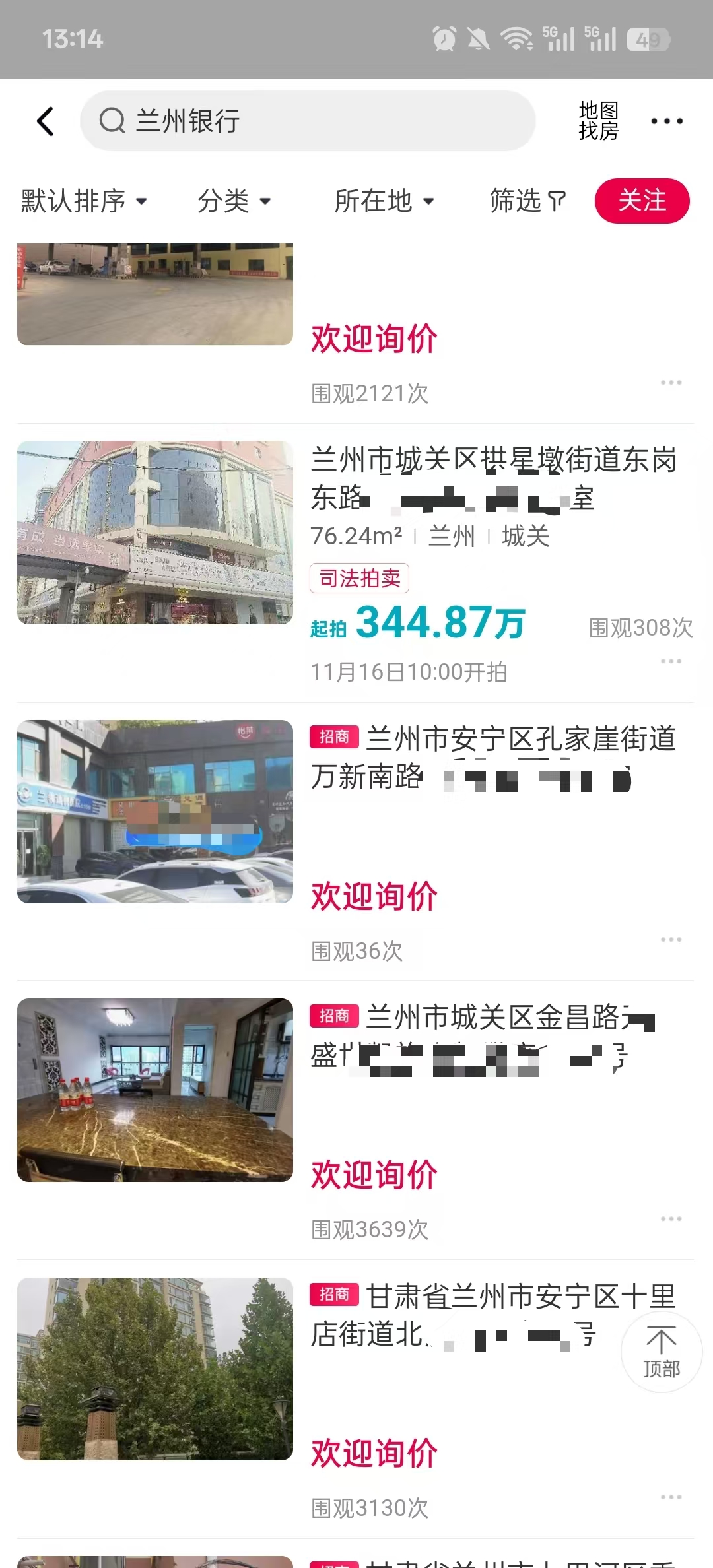
Task: Show more options for the 围观36次 listing
Action: pyautogui.click(x=671, y=940)
